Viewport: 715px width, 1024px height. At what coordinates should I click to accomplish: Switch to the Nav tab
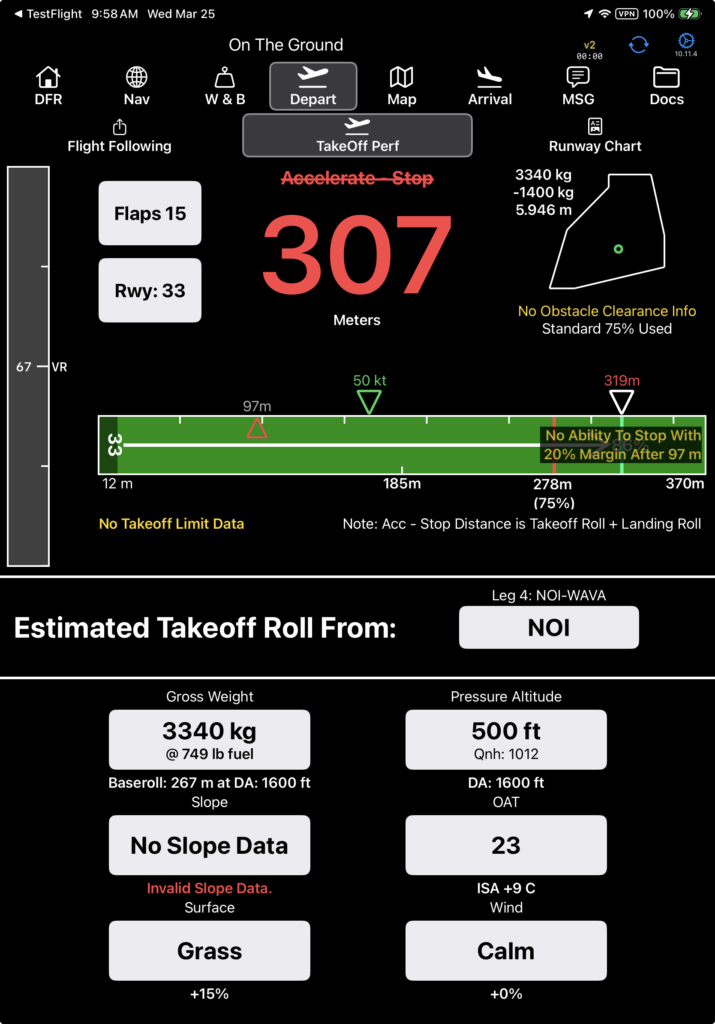(137, 86)
